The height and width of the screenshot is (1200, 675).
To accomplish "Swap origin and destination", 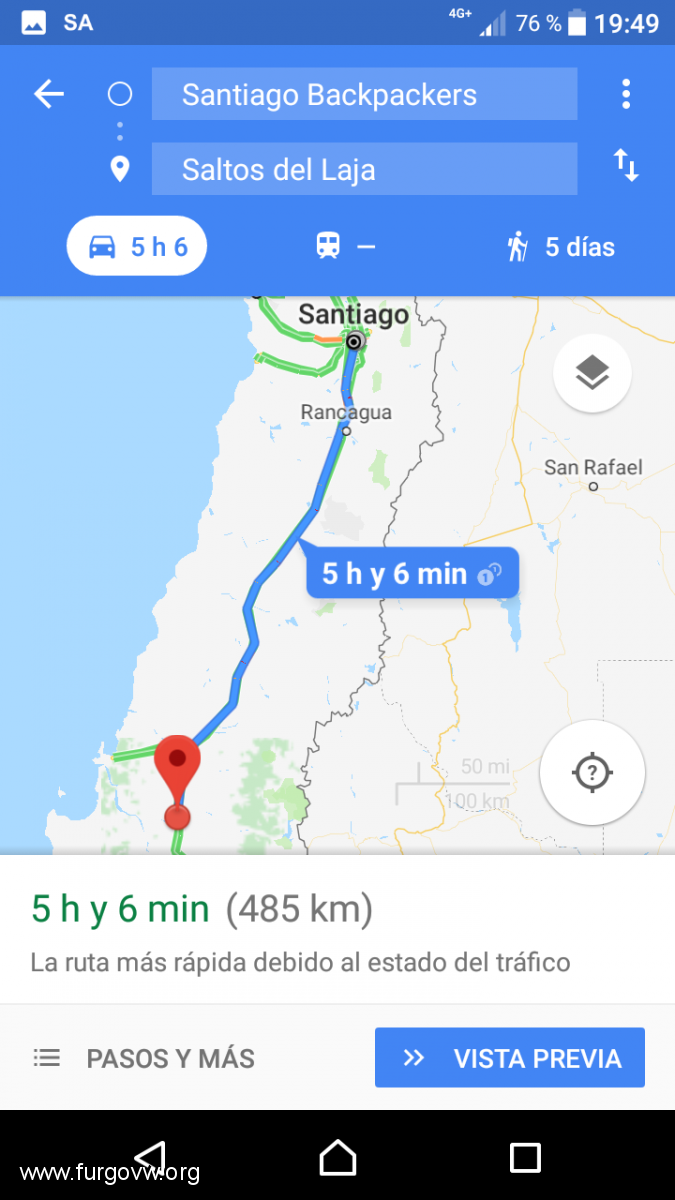I will 626,165.
